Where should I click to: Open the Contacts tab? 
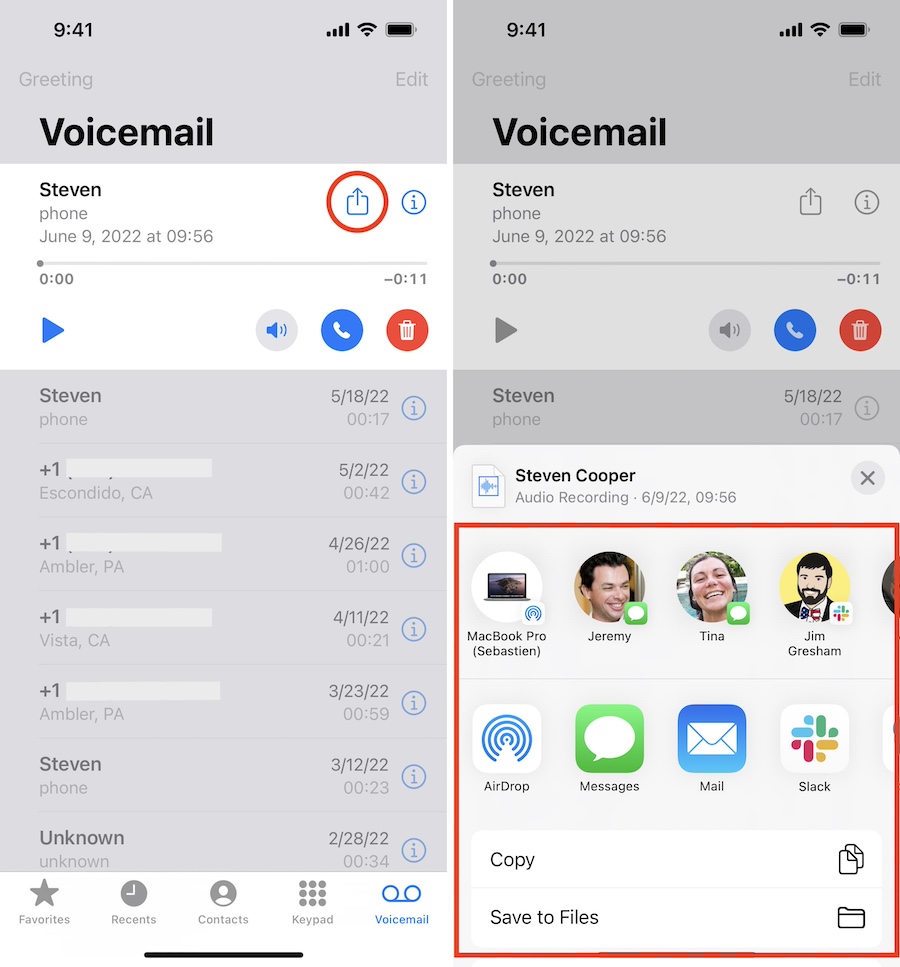click(x=223, y=901)
